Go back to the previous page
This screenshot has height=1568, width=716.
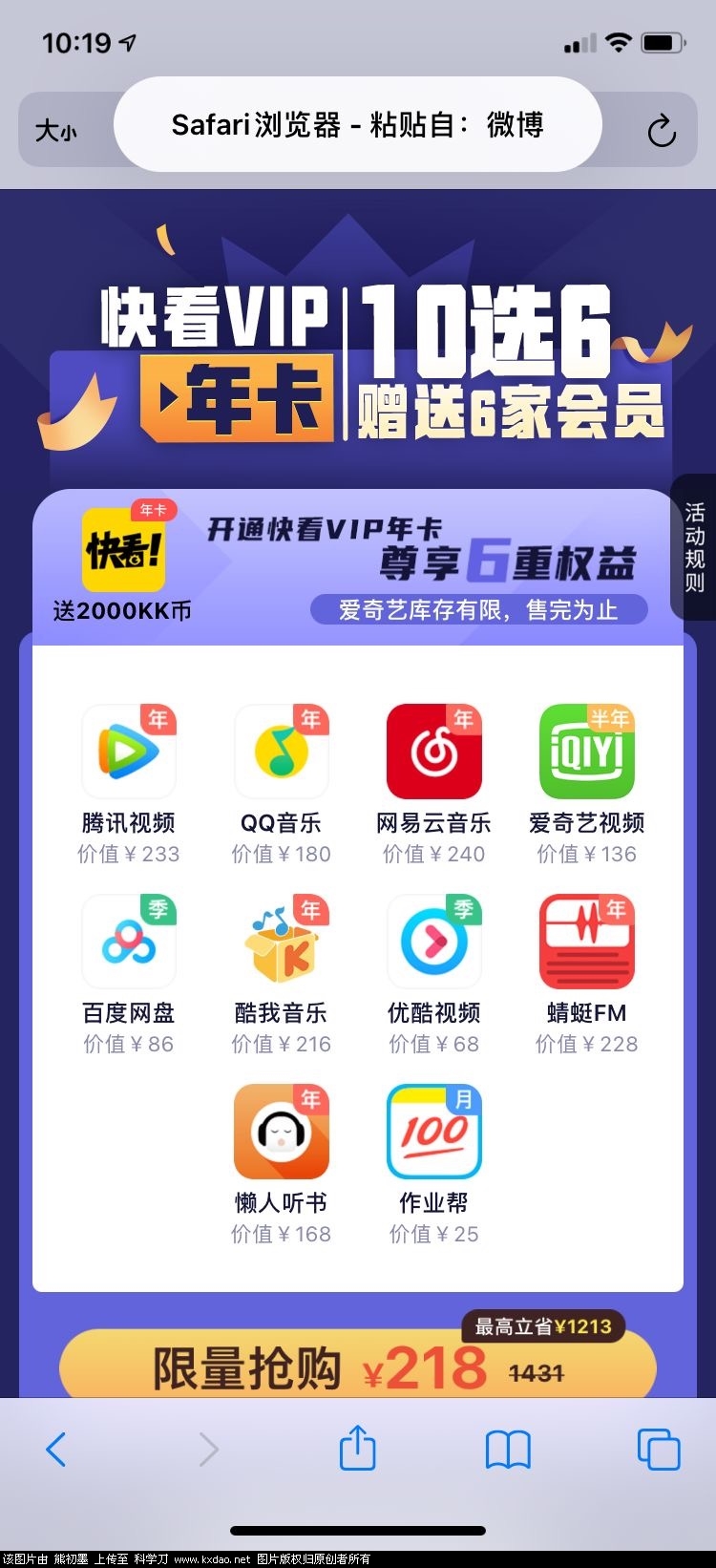tap(57, 1450)
